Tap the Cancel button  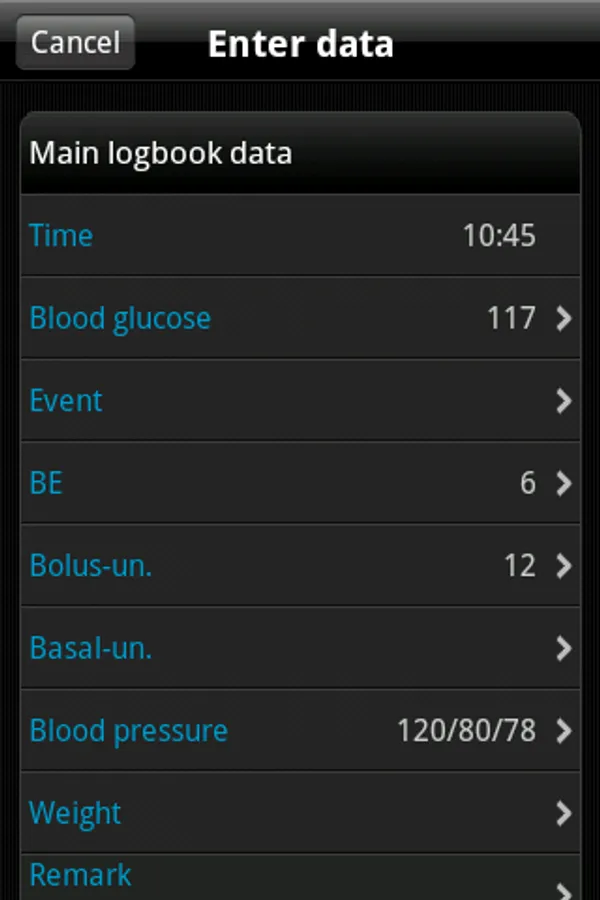pyautogui.click(x=75, y=43)
